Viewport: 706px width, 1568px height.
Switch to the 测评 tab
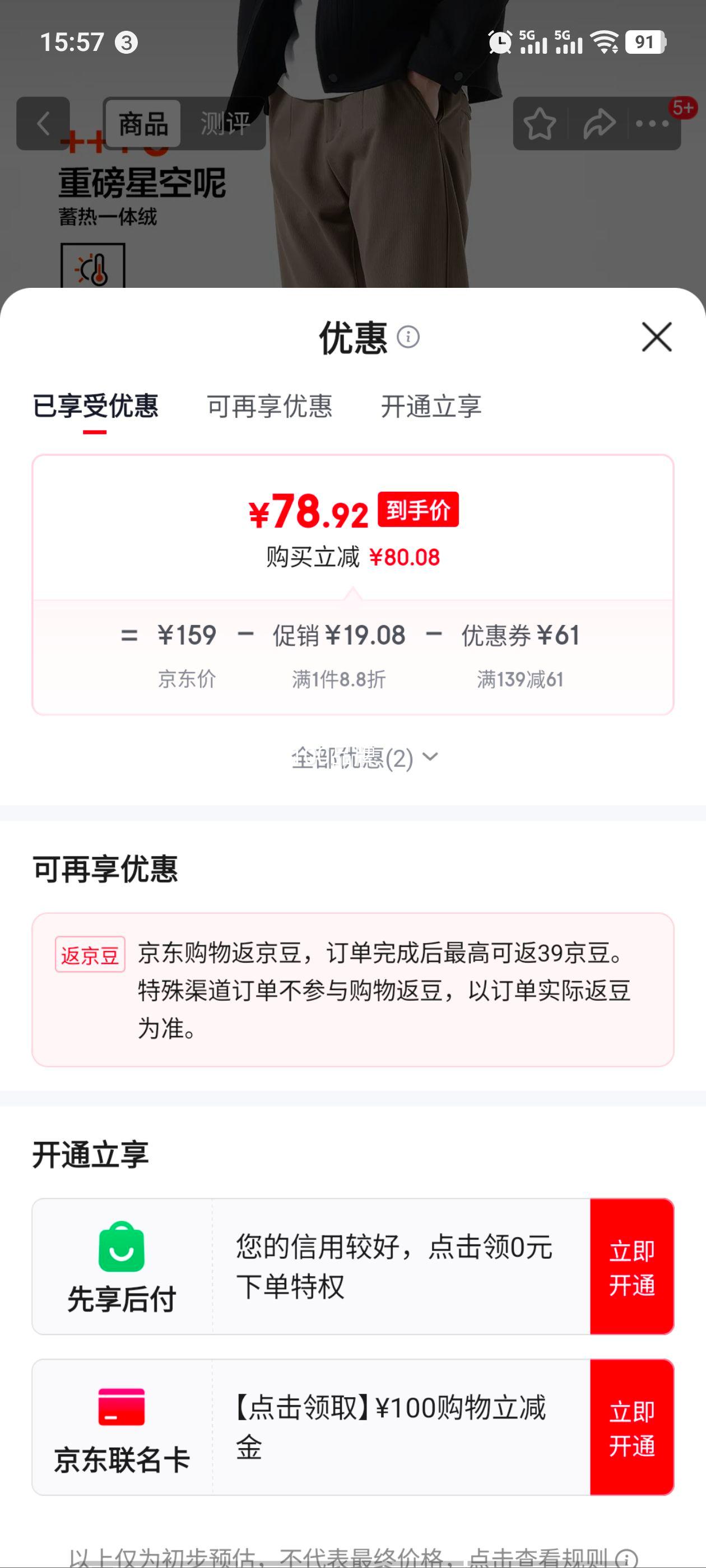(224, 125)
